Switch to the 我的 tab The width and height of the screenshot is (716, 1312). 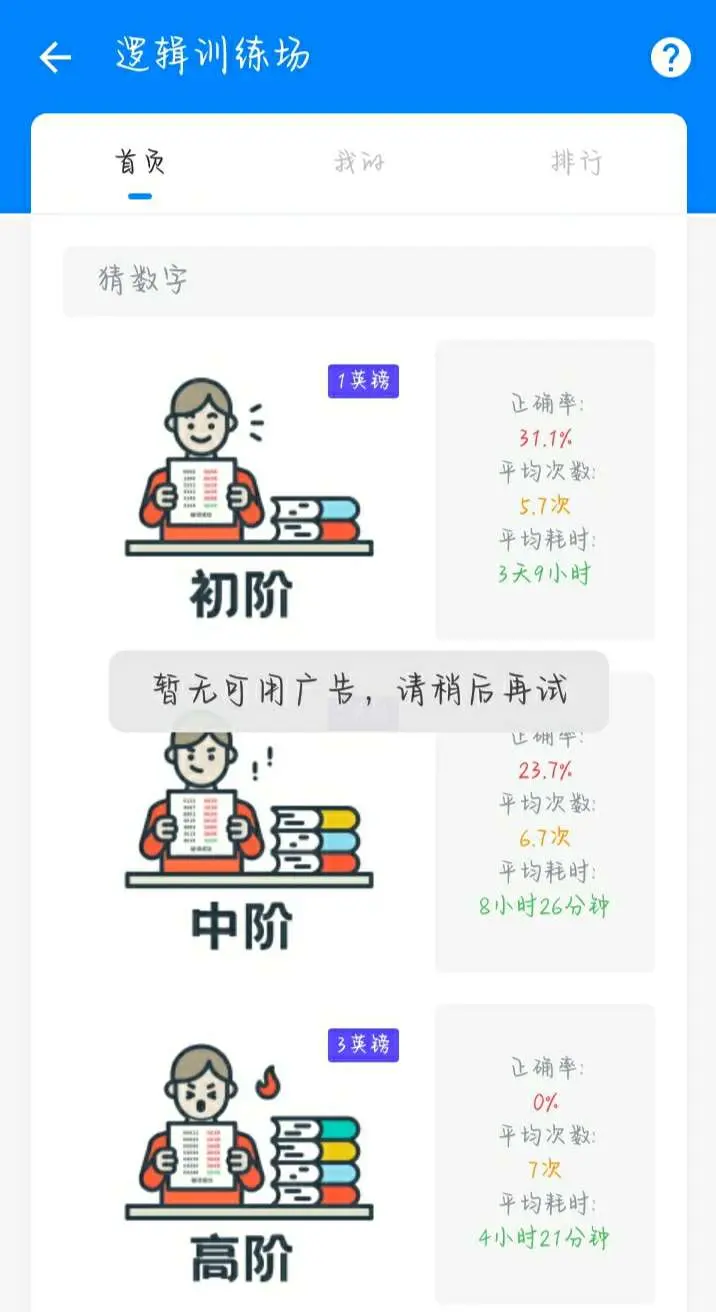[x=358, y=162]
